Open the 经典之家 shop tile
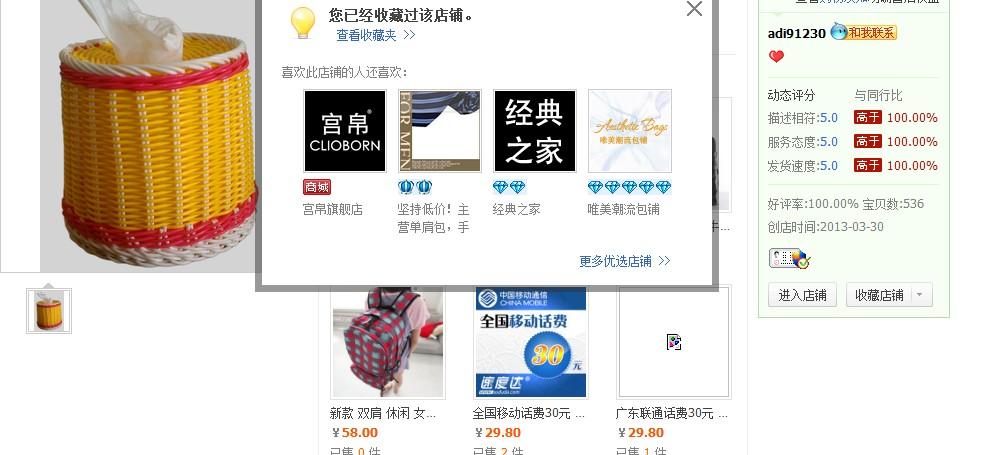The height and width of the screenshot is (455, 991). point(534,131)
